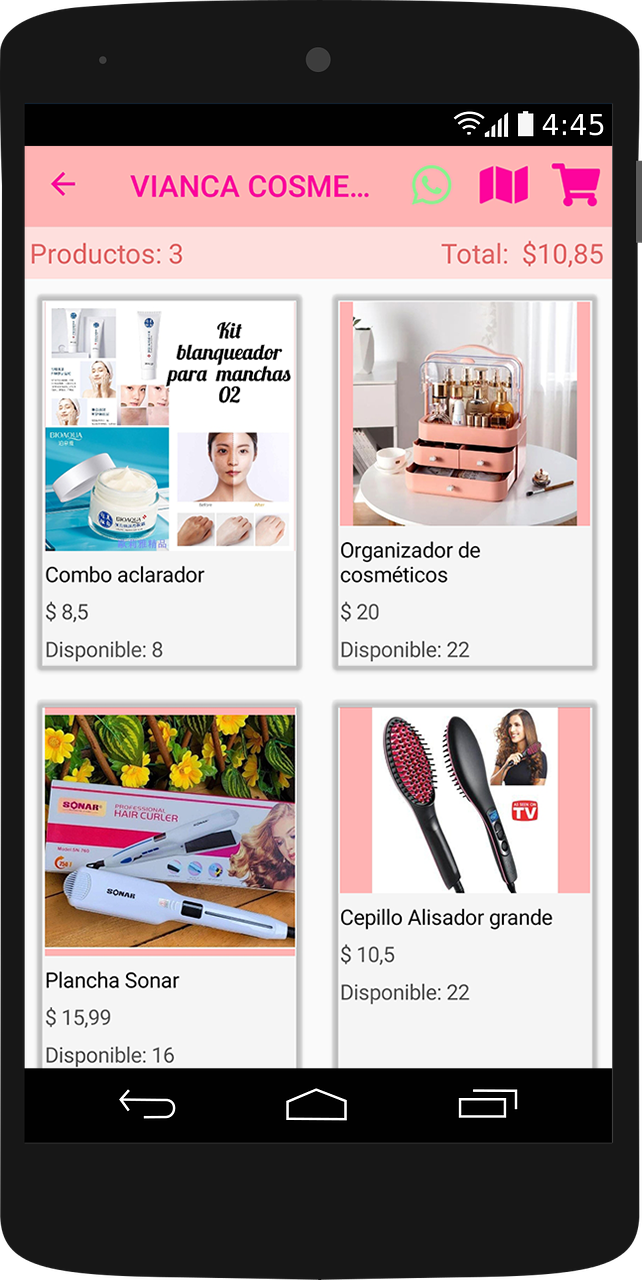Select the Organizador de cosméticos product
Viewport: 642px width, 1280px height.
tap(465, 482)
